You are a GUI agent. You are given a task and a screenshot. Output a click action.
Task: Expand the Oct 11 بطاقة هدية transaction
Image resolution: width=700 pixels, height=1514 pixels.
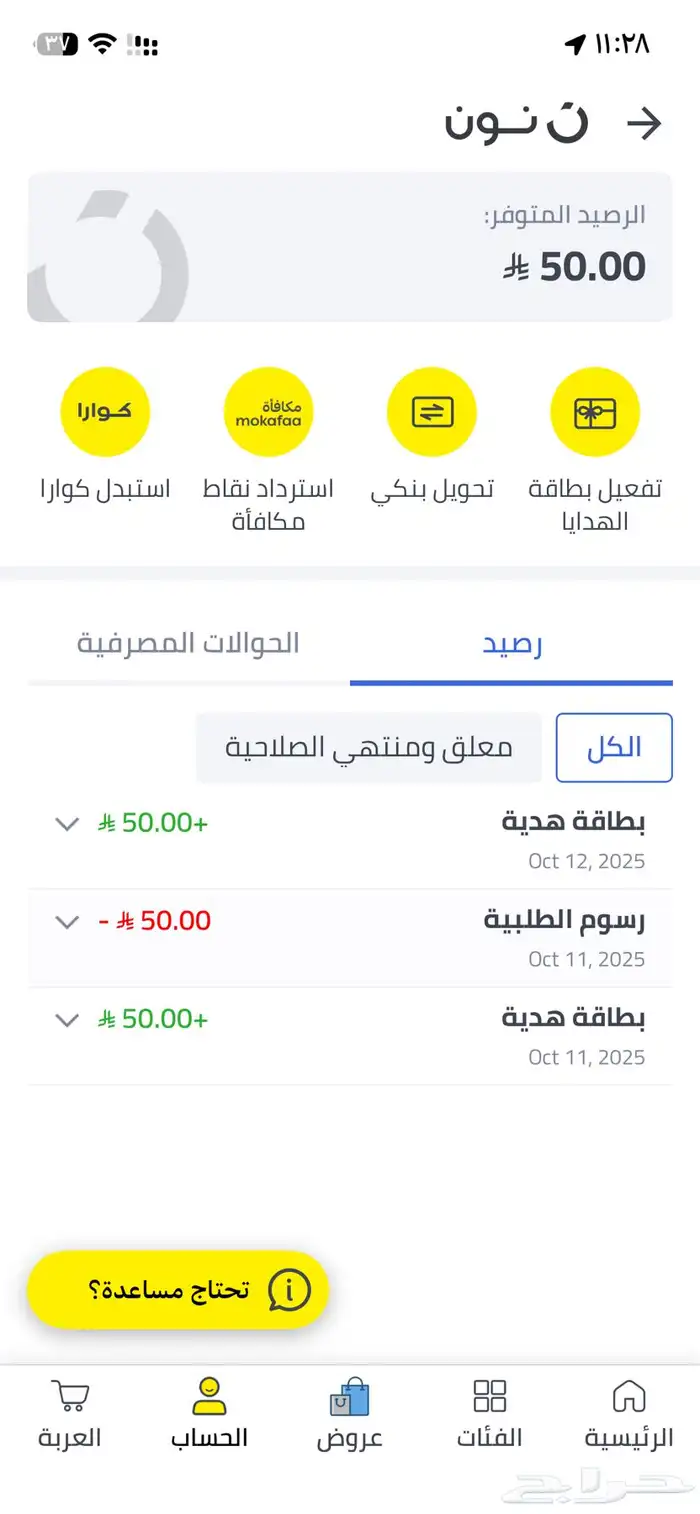pyautogui.click(x=67, y=1020)
